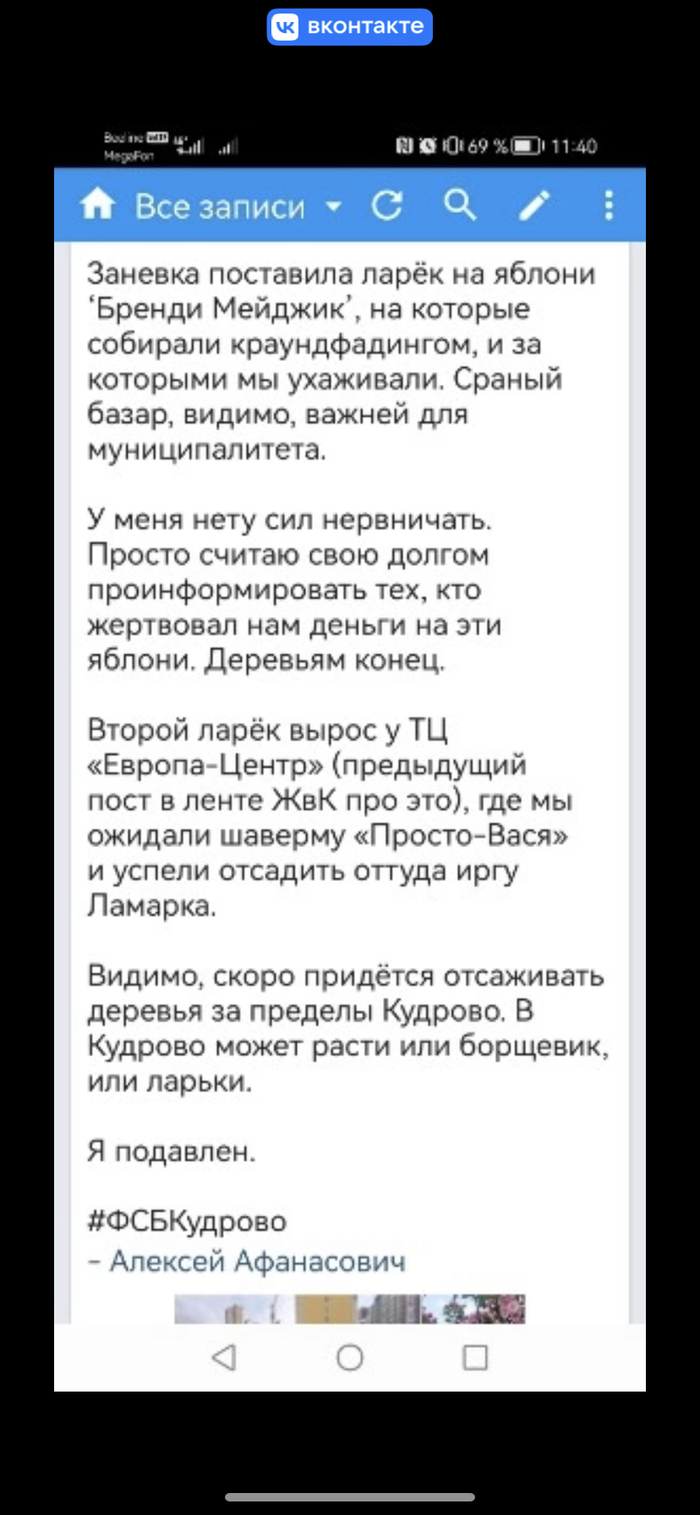The height and width of the screenshot is (1515, 700).
Task: Expand the "Все записи" dropdown
Action: pos(334,207)
